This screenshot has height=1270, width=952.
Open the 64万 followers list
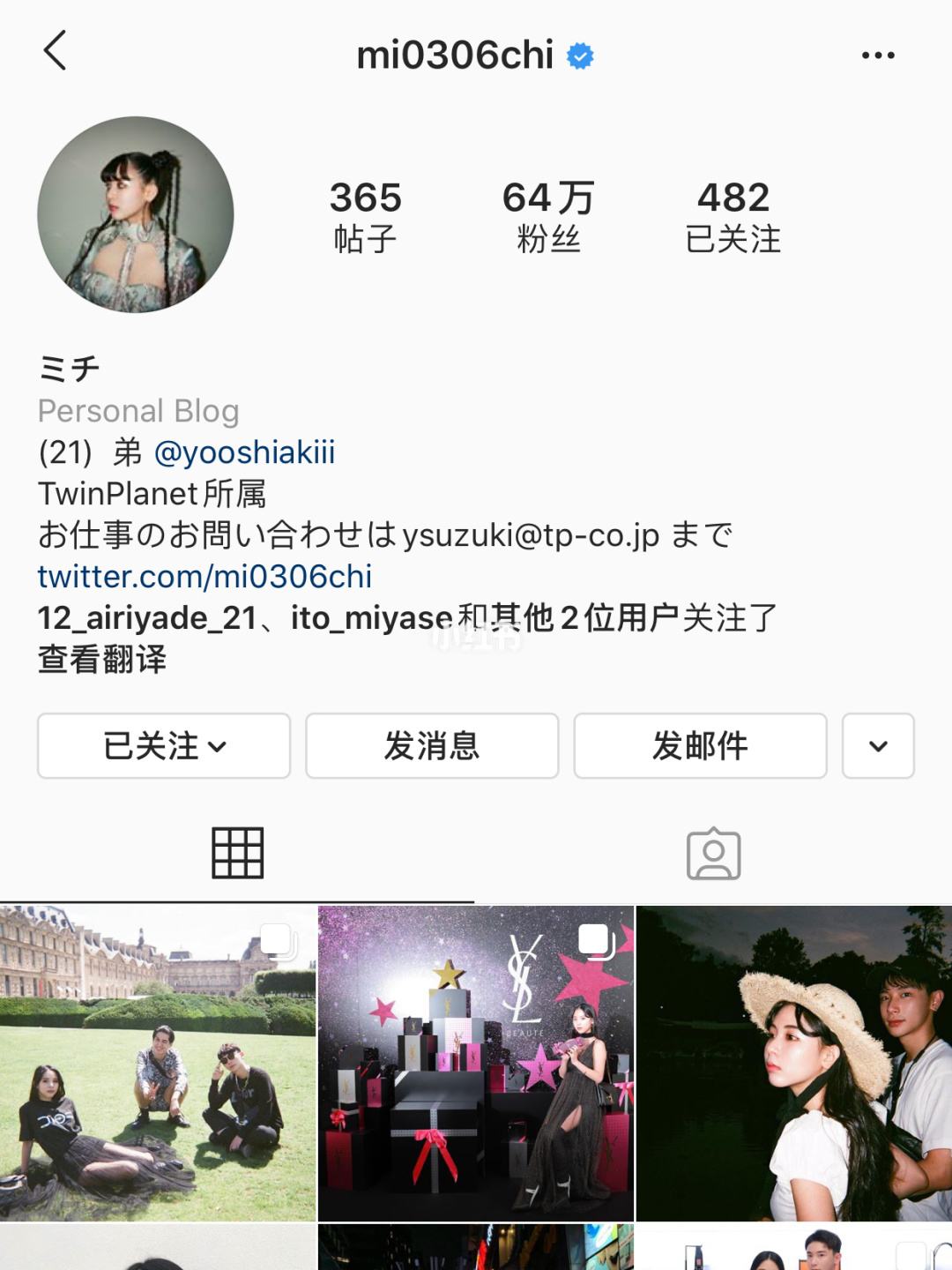coord(548,216)
